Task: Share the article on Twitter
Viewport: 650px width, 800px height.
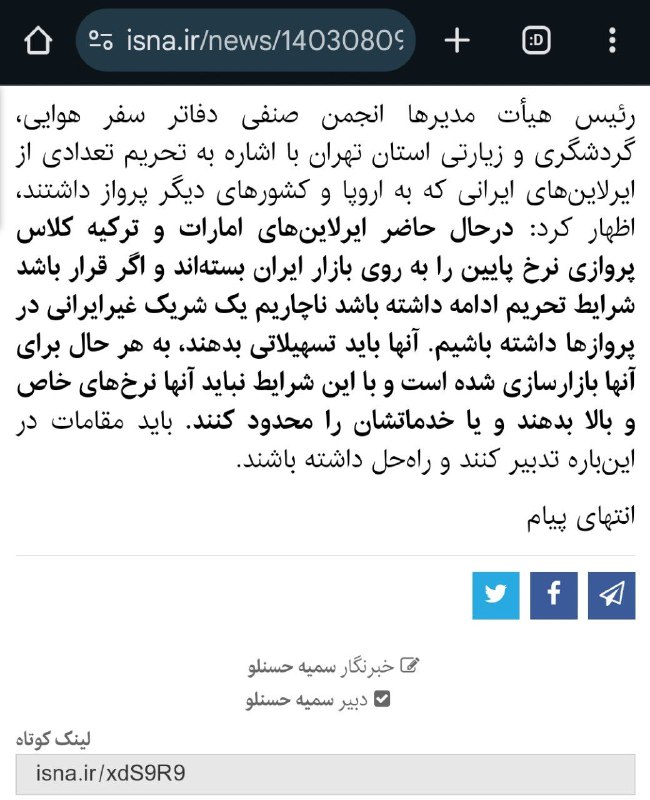Action: (x=496, y=595)
